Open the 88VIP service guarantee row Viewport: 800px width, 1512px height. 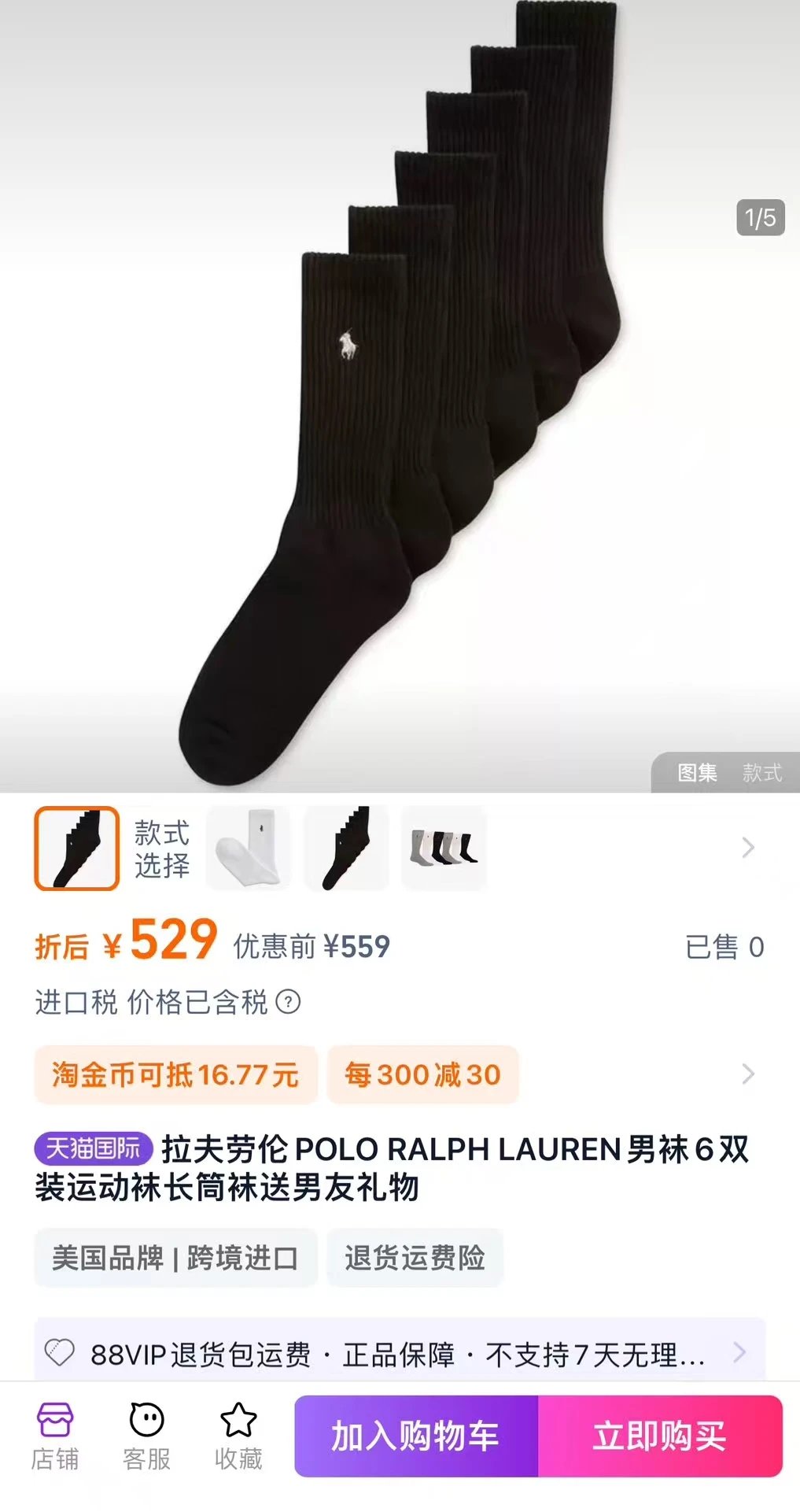(x=400, y=1352)
